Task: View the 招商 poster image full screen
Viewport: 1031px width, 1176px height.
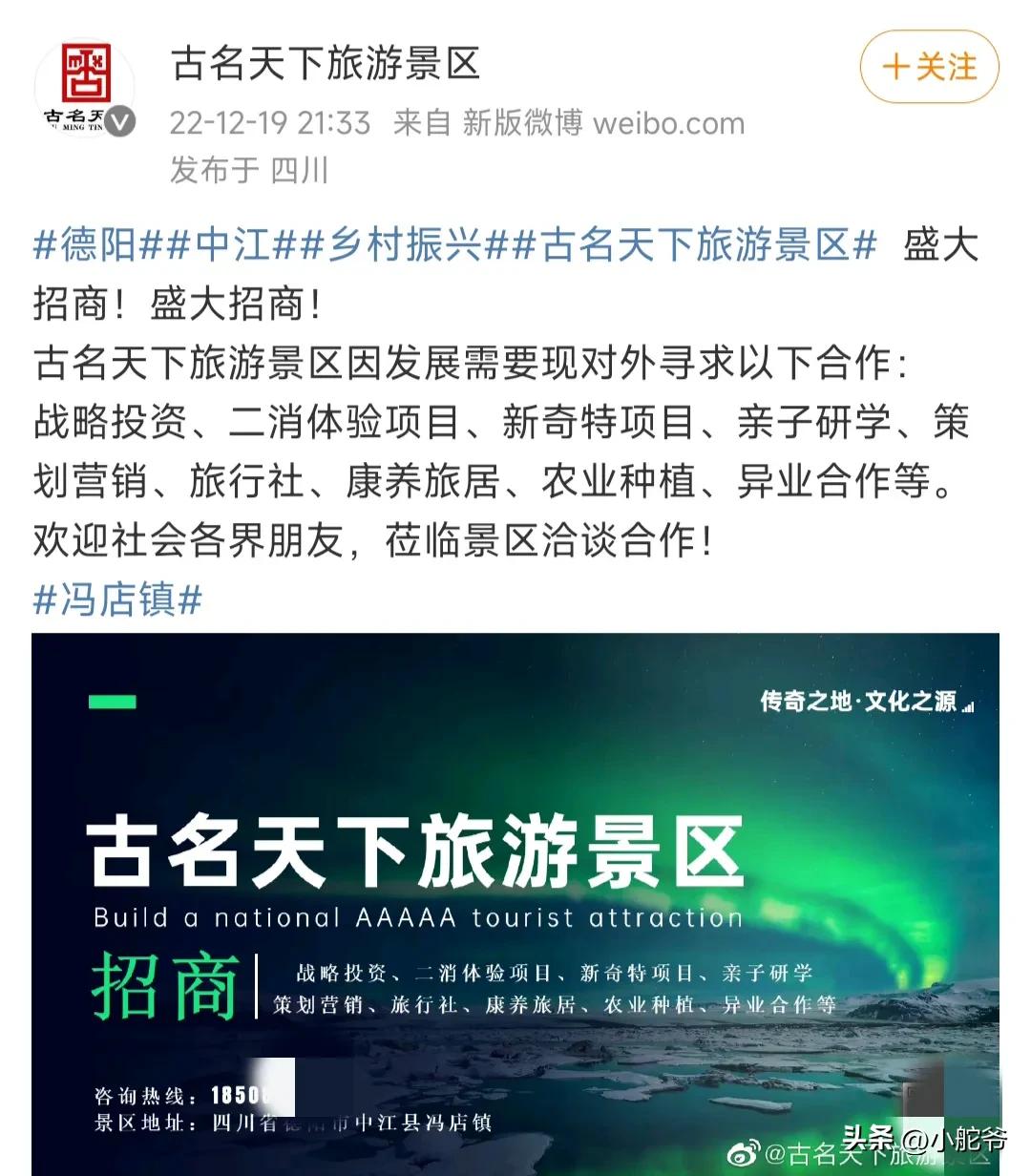Action: [515, 902]
